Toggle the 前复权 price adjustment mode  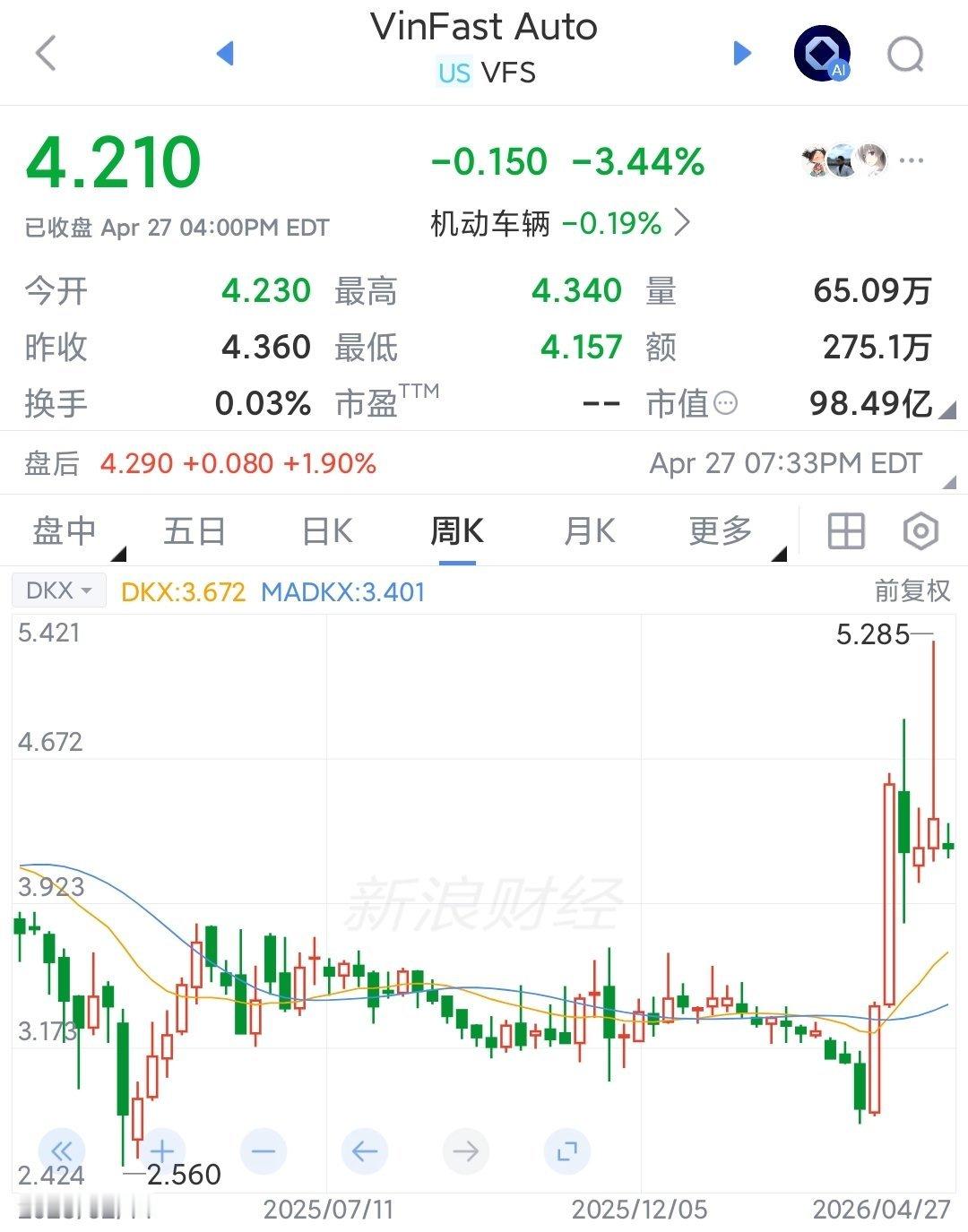tap(912, 591)
